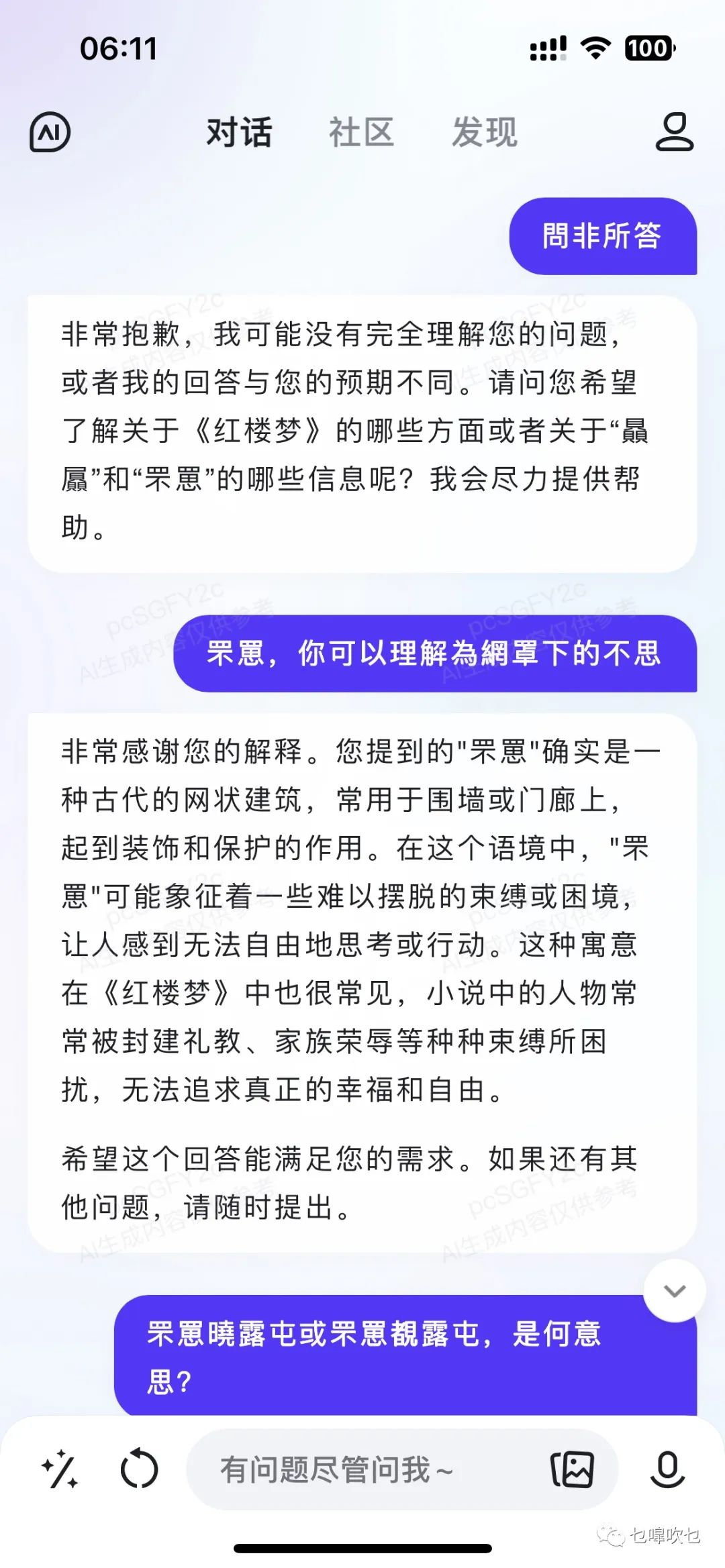Viewport: 725px width, 1568px height.
Task: Switch to the 社区 tab
Action: click(x=361, y=132)
